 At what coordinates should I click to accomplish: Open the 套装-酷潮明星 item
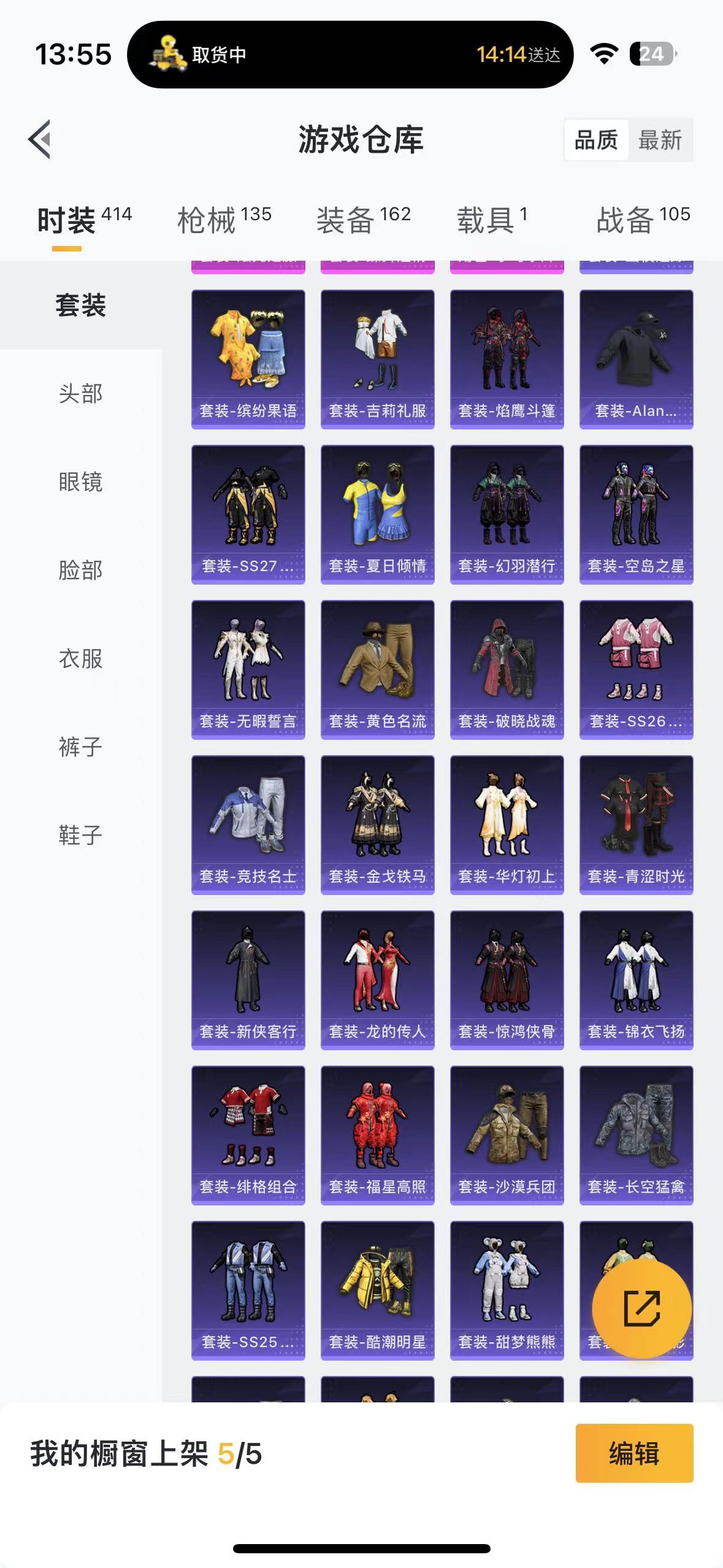378,1291
